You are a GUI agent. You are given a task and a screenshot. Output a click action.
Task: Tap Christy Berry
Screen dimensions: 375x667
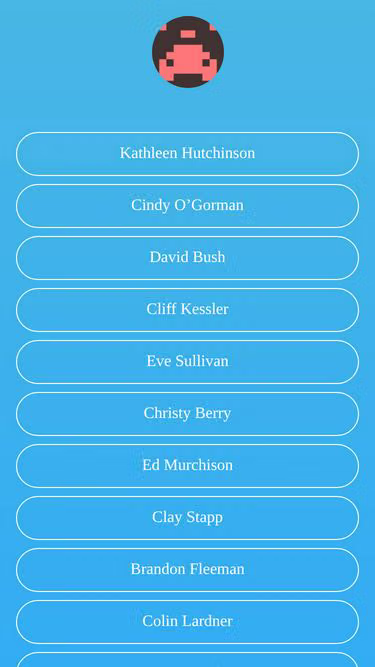[x=188, y=413]
